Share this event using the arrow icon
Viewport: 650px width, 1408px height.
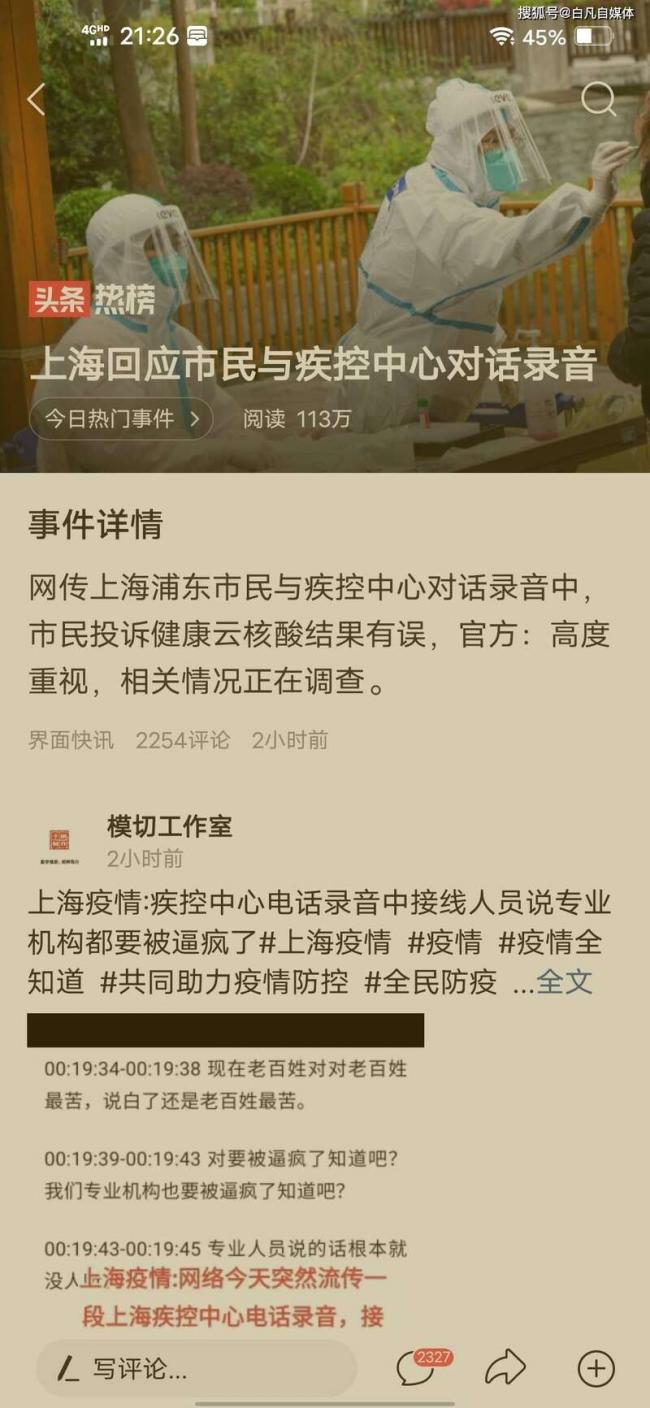505,1368
